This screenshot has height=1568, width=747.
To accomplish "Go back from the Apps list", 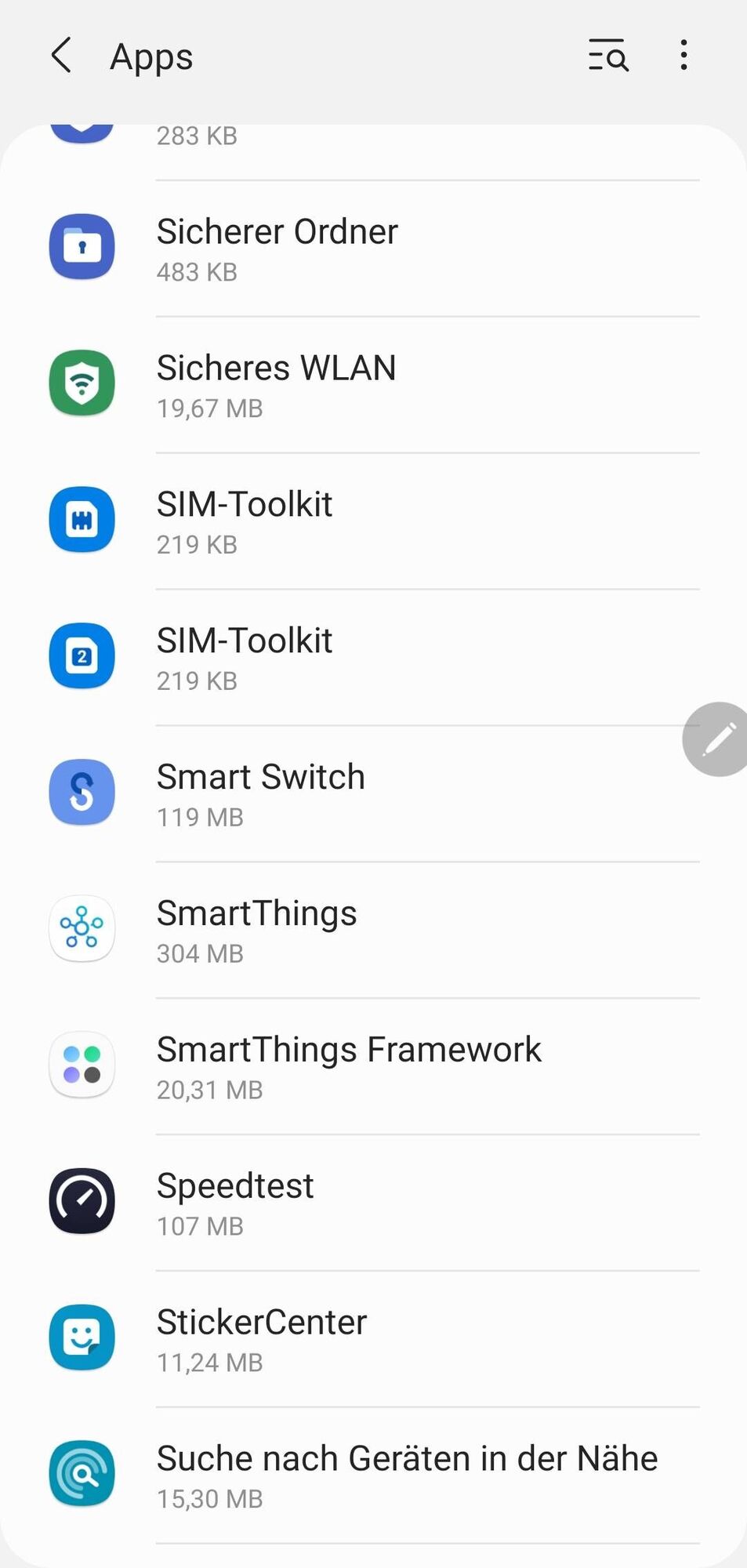I will 61,56.
